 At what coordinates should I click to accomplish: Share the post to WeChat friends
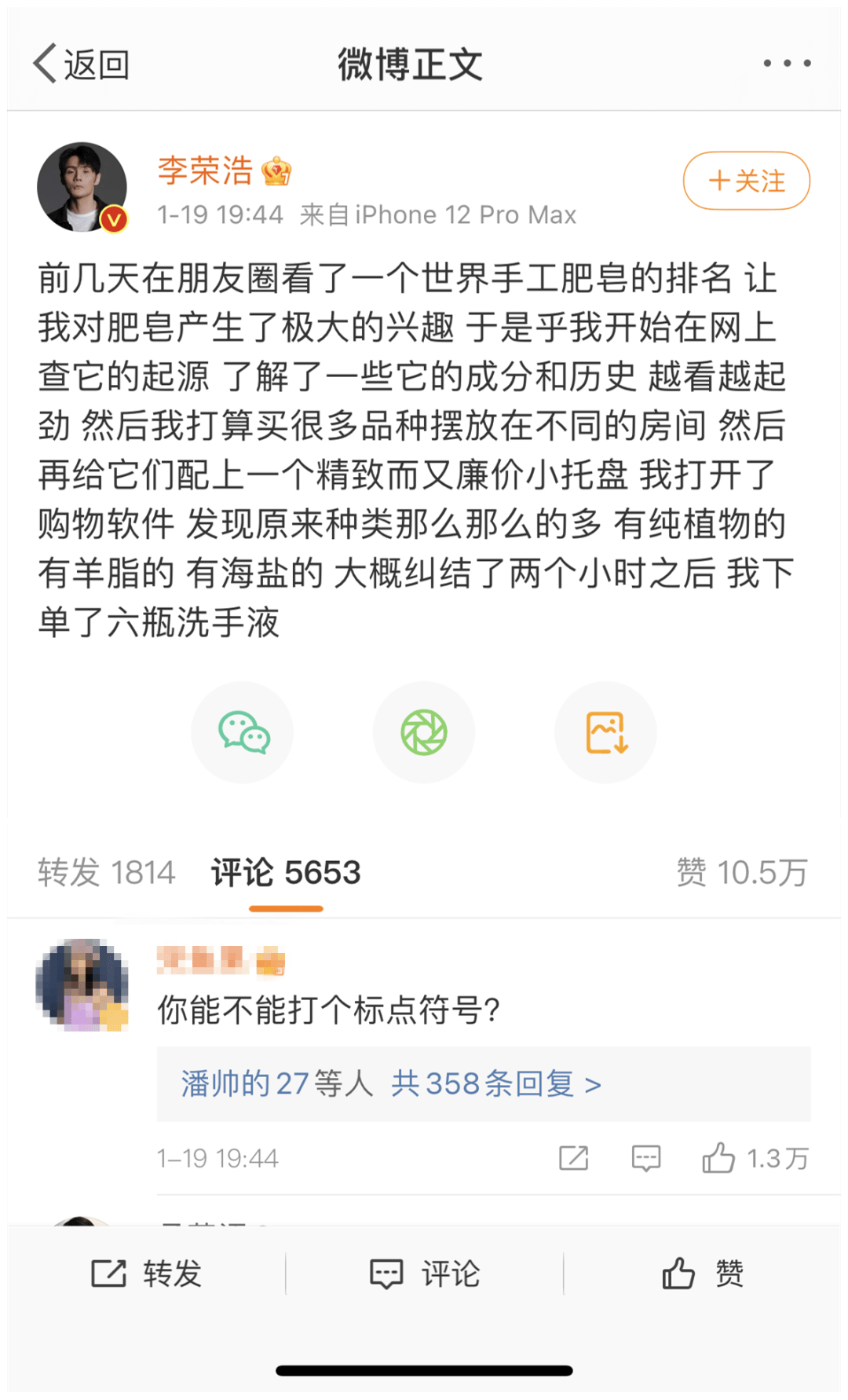point(243,731)
